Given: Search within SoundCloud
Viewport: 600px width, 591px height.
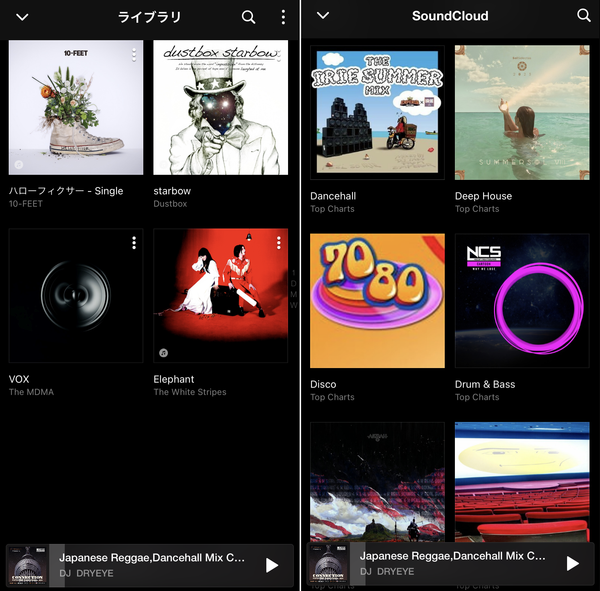Looking at the screenshot, I should click(584, 15).
